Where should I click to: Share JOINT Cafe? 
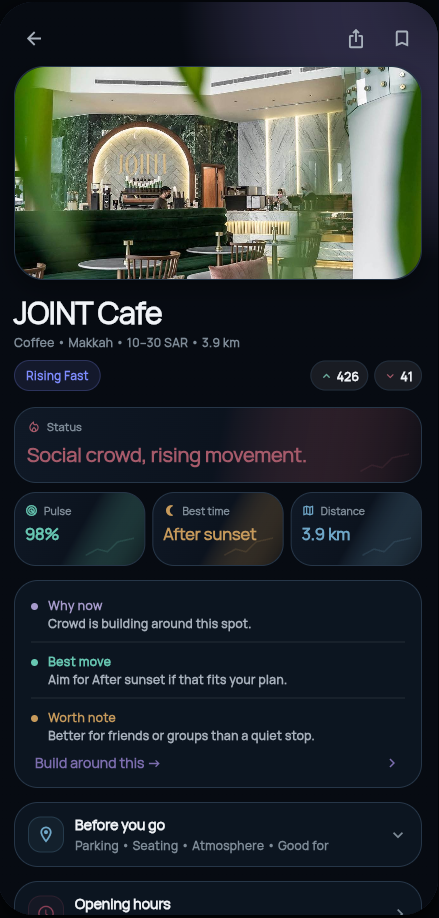pos(356,39)
